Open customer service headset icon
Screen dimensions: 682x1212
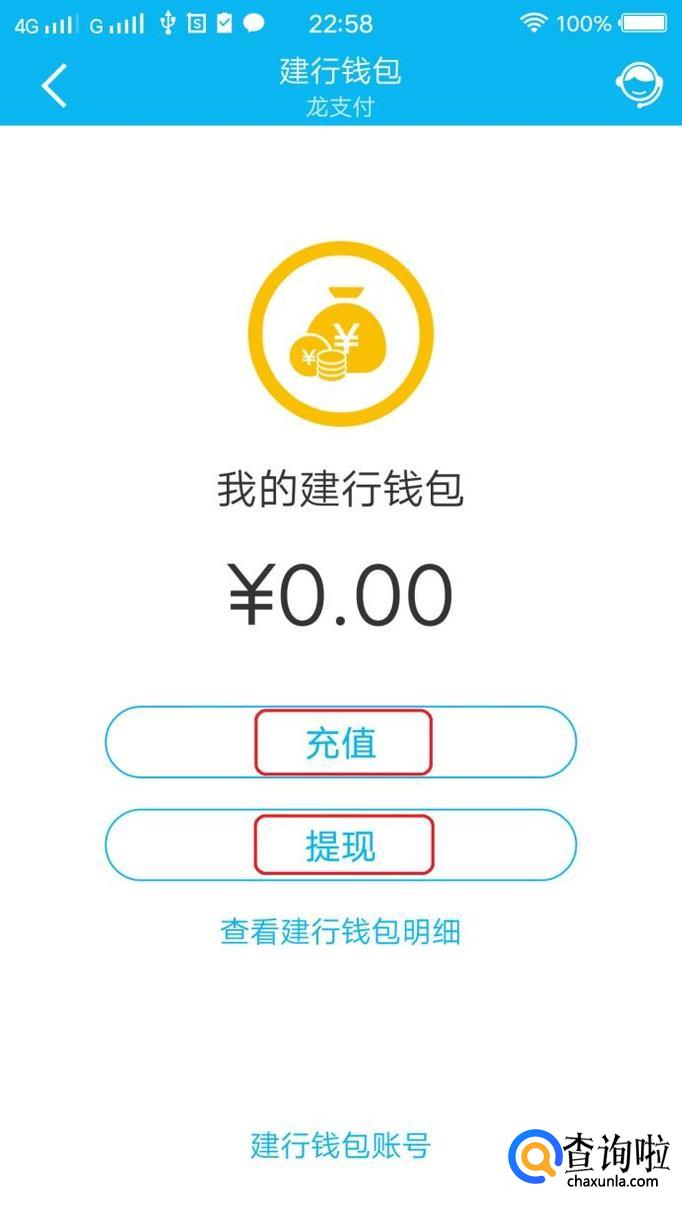pos(638,86)
